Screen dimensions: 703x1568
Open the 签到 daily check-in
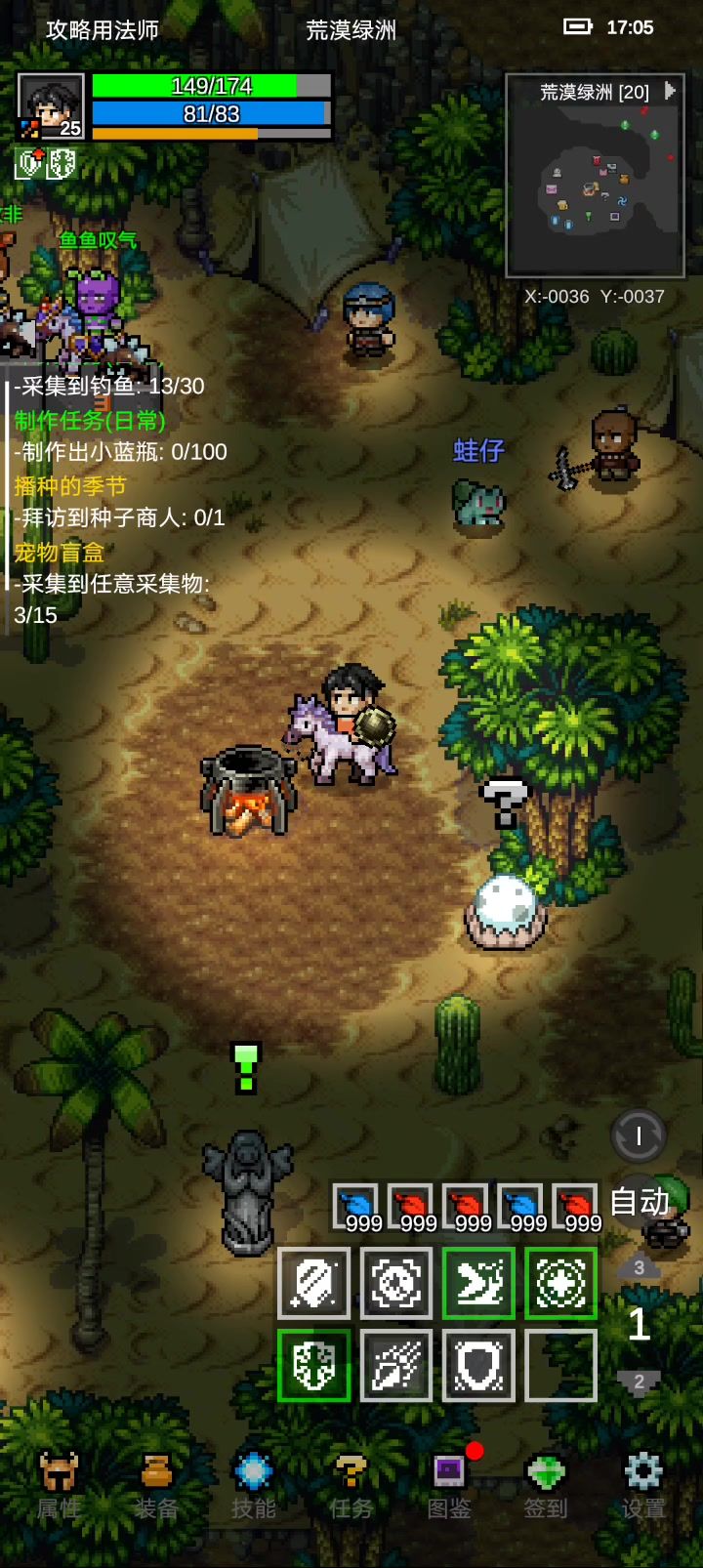pos(546,1486)
